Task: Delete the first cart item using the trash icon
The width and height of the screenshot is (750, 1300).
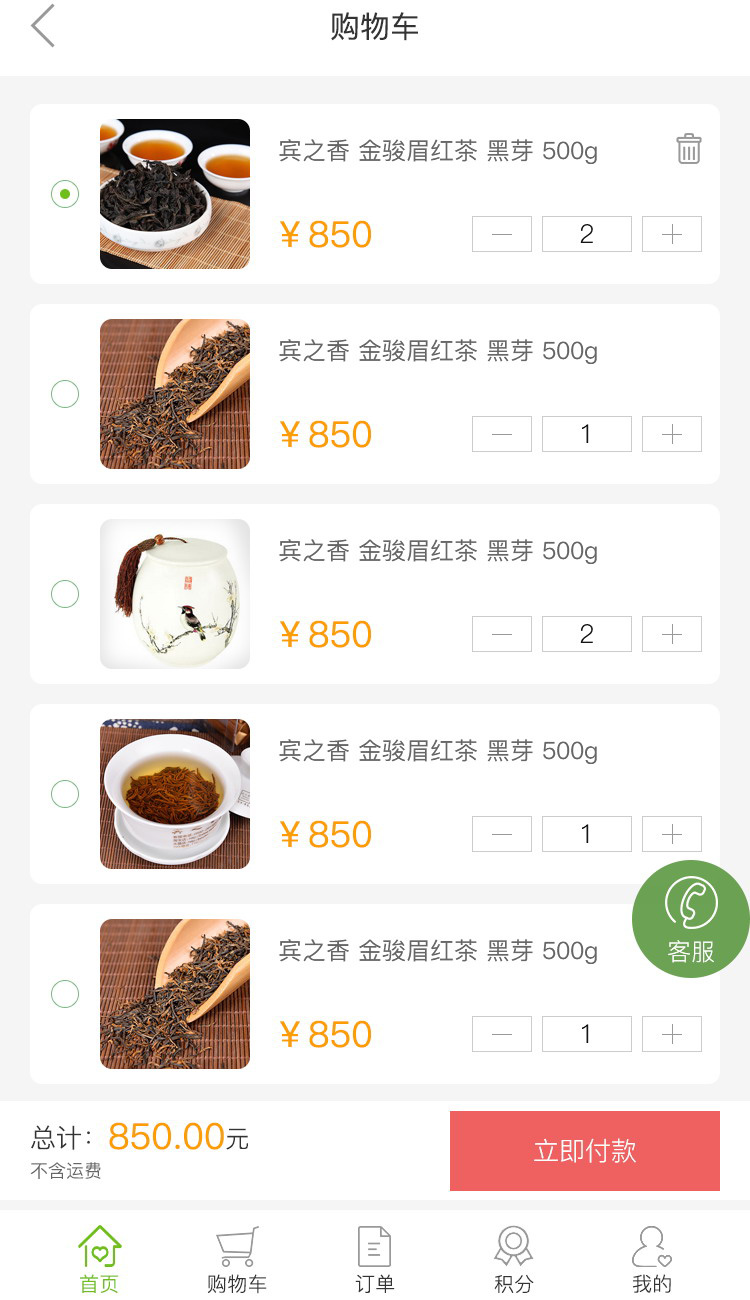Action: [x=687, y=148]
